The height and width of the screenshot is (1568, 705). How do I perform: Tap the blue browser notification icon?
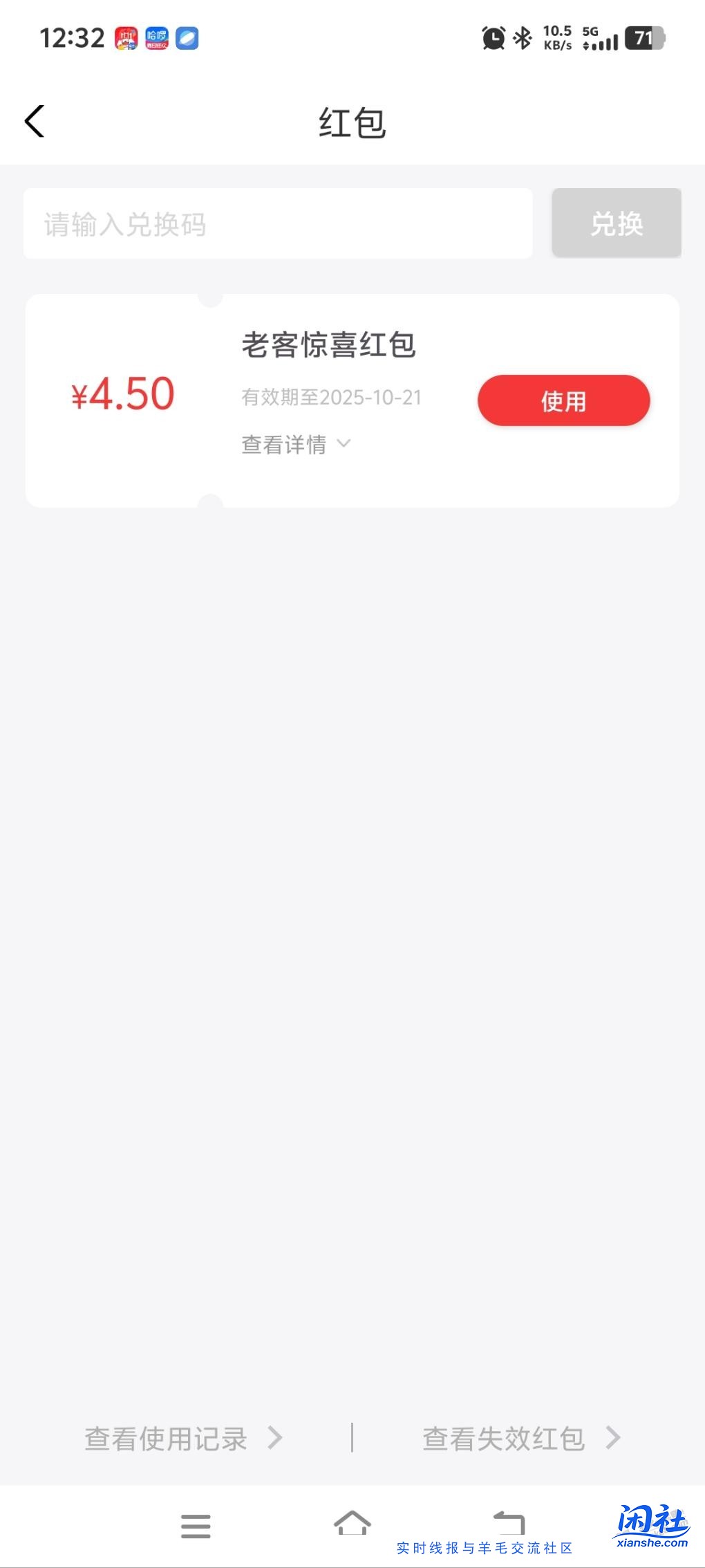[185, 38]
